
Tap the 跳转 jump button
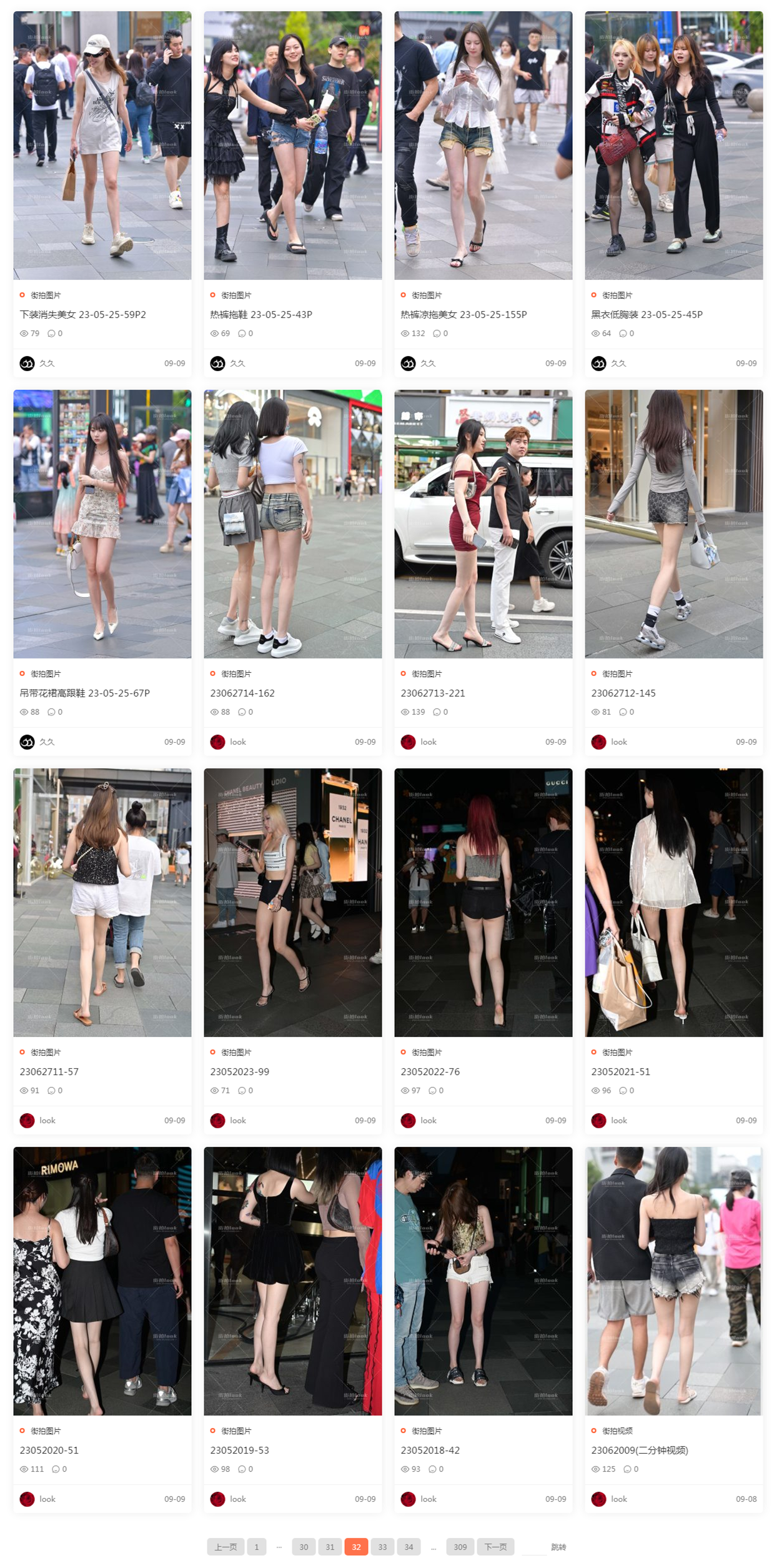558,1547
